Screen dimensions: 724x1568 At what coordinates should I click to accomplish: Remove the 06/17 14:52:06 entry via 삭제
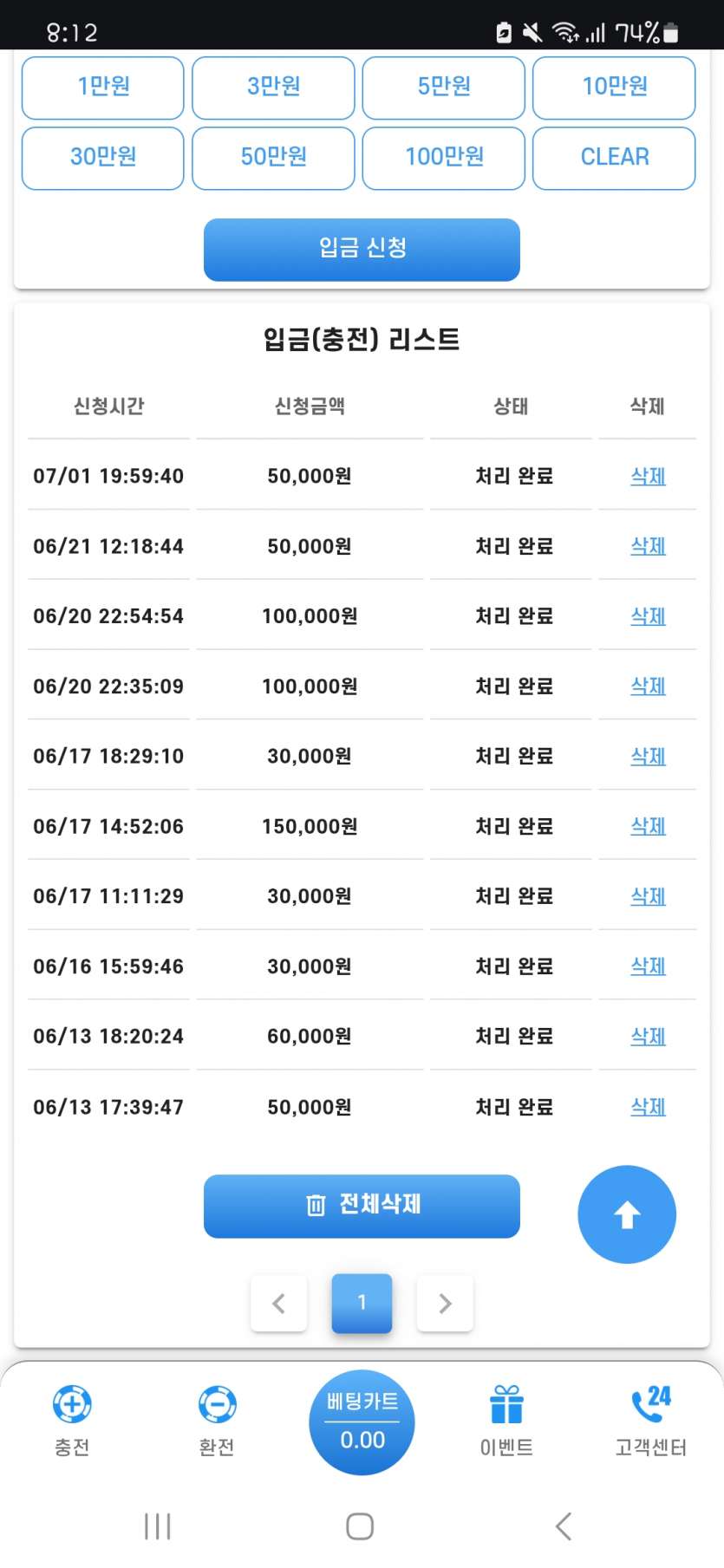point(648,826)
